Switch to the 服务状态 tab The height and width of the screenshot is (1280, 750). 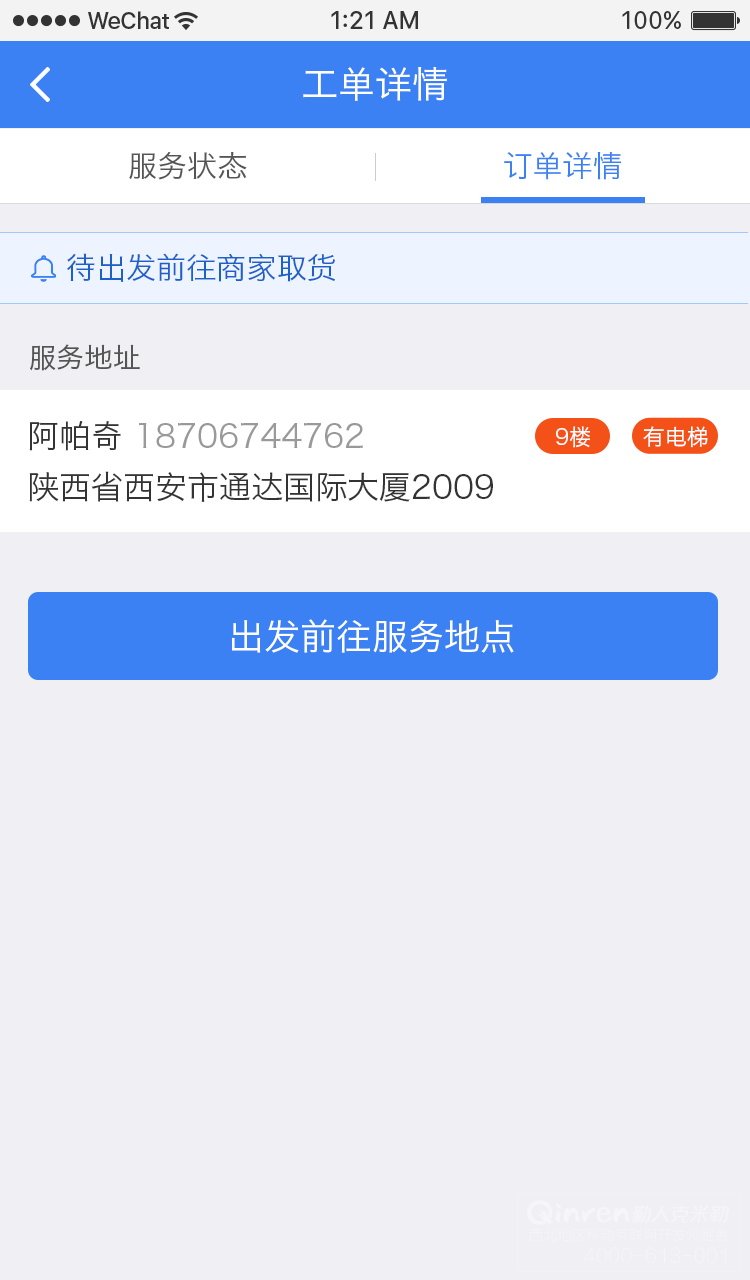coord(187,166)
